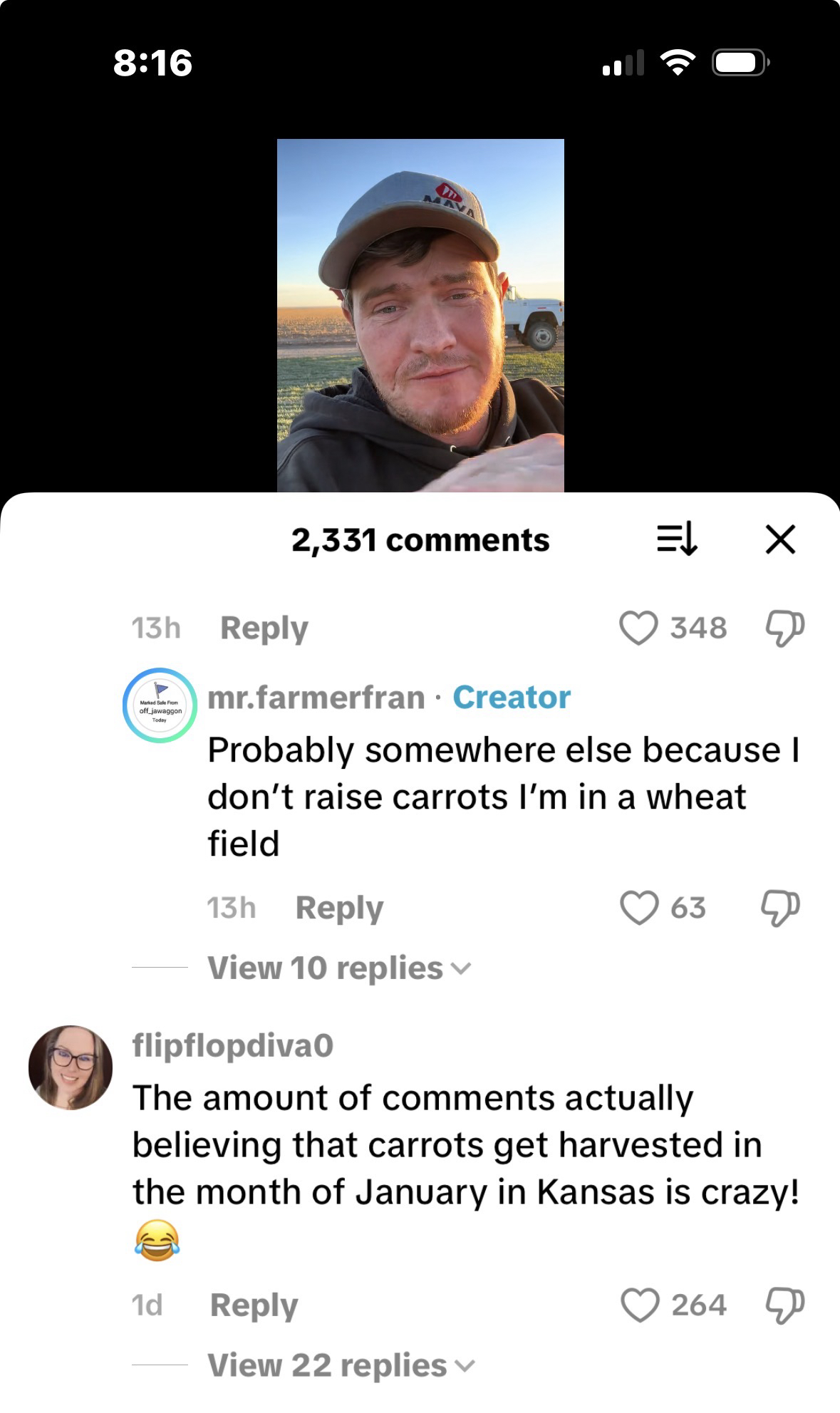Open mr.farmerfran's profile picture

(x=160, y=705)
